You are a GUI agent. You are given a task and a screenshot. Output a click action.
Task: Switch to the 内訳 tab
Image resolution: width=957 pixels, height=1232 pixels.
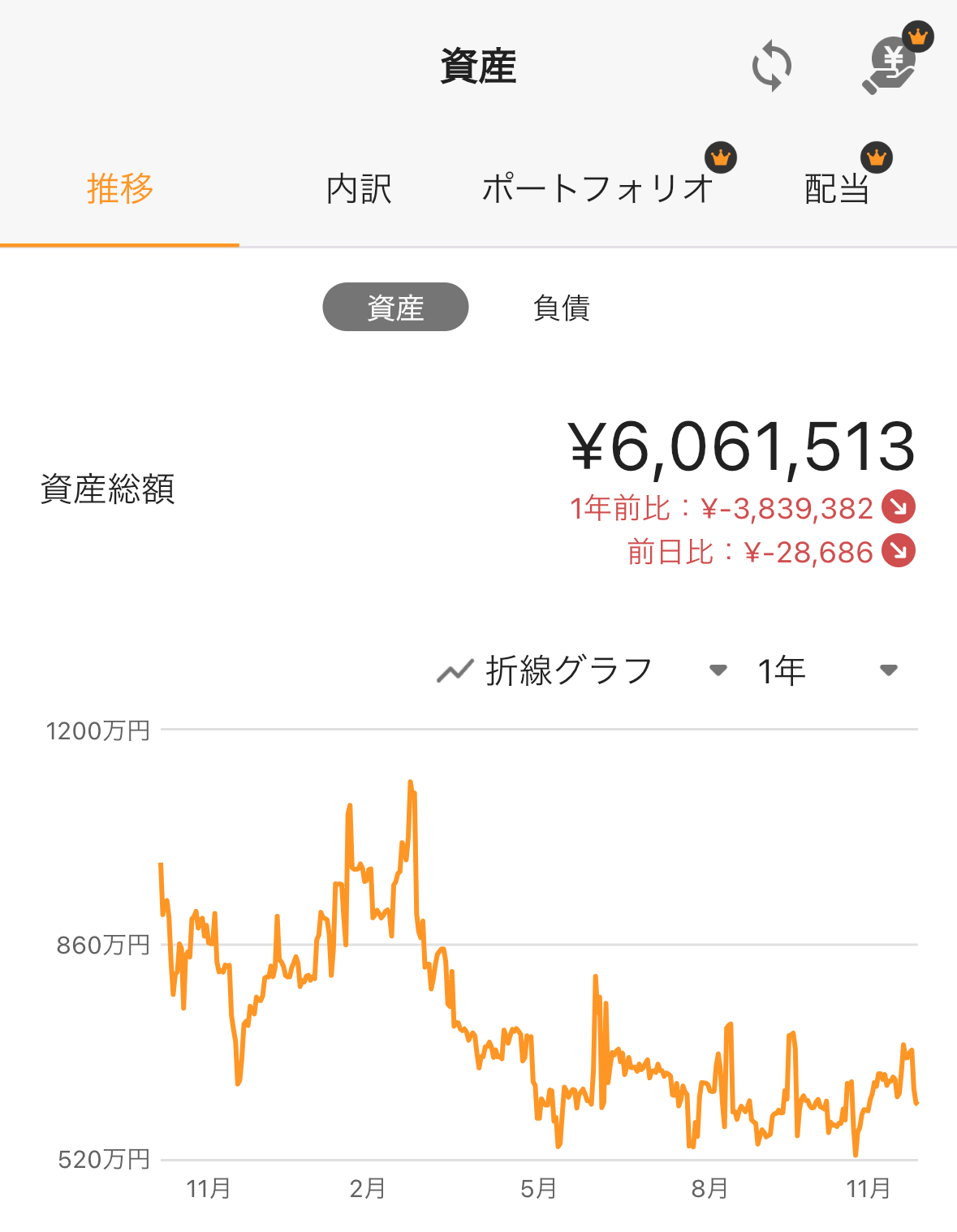coord(359,189)
